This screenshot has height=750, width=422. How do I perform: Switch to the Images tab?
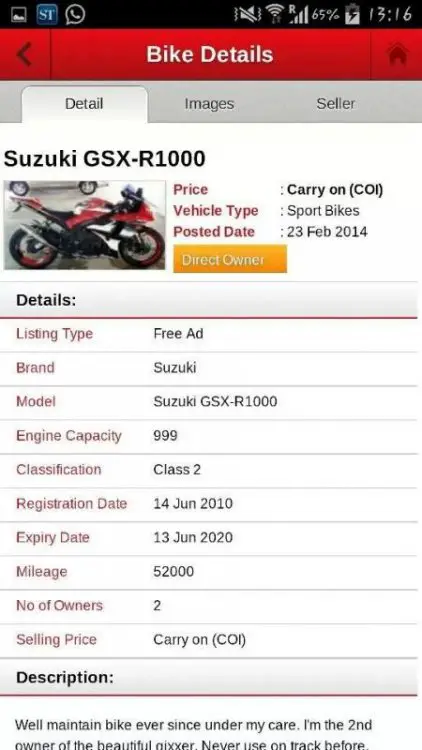(209, 104)
